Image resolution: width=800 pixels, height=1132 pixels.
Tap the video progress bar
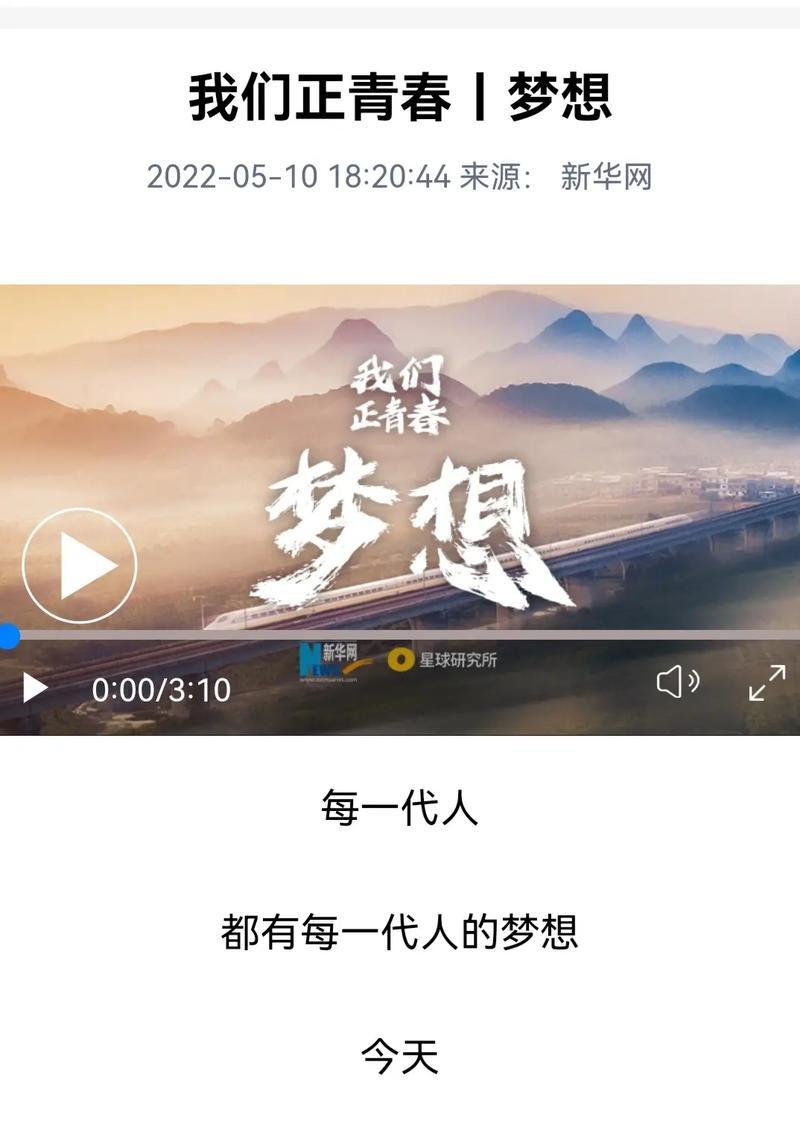400,635
